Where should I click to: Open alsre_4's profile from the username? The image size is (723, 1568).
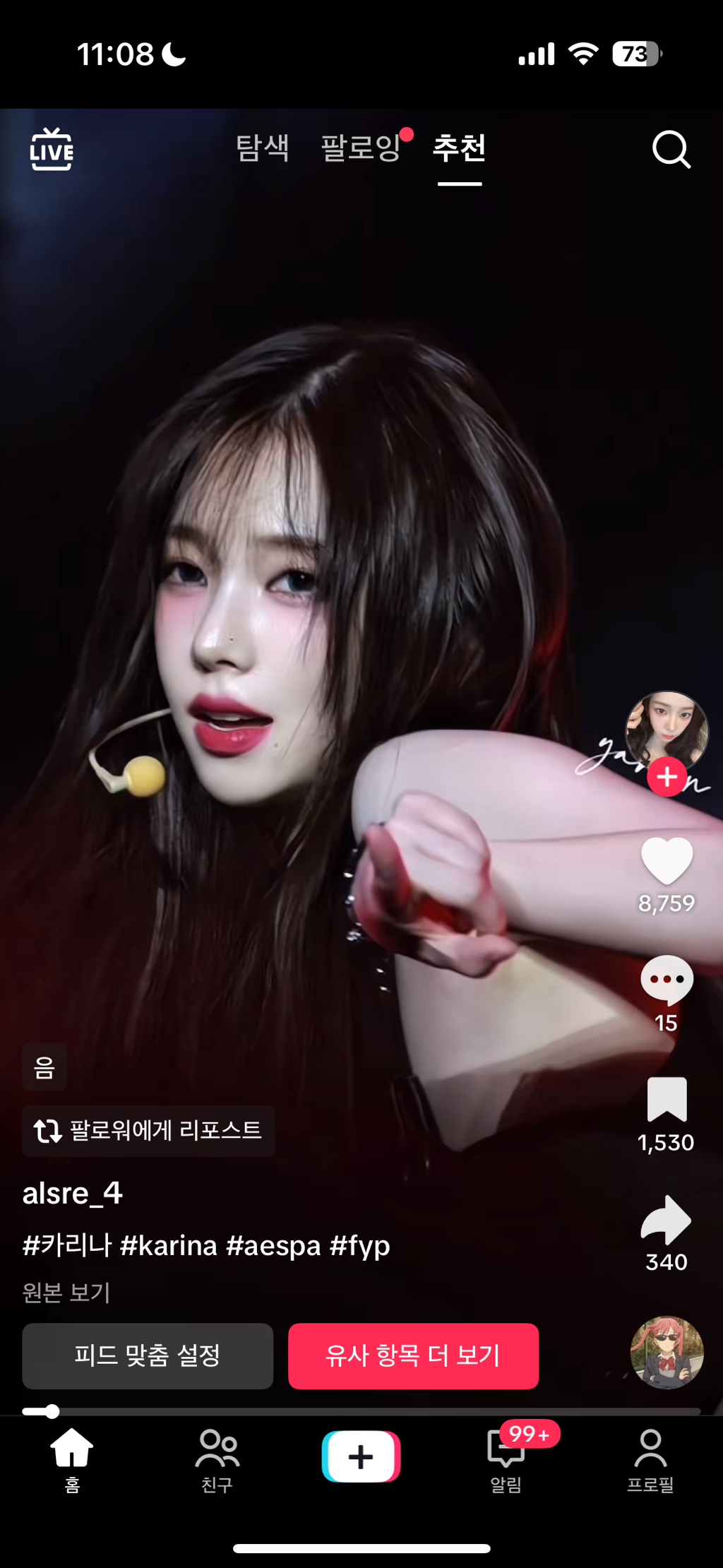(x=73, y=1194)
